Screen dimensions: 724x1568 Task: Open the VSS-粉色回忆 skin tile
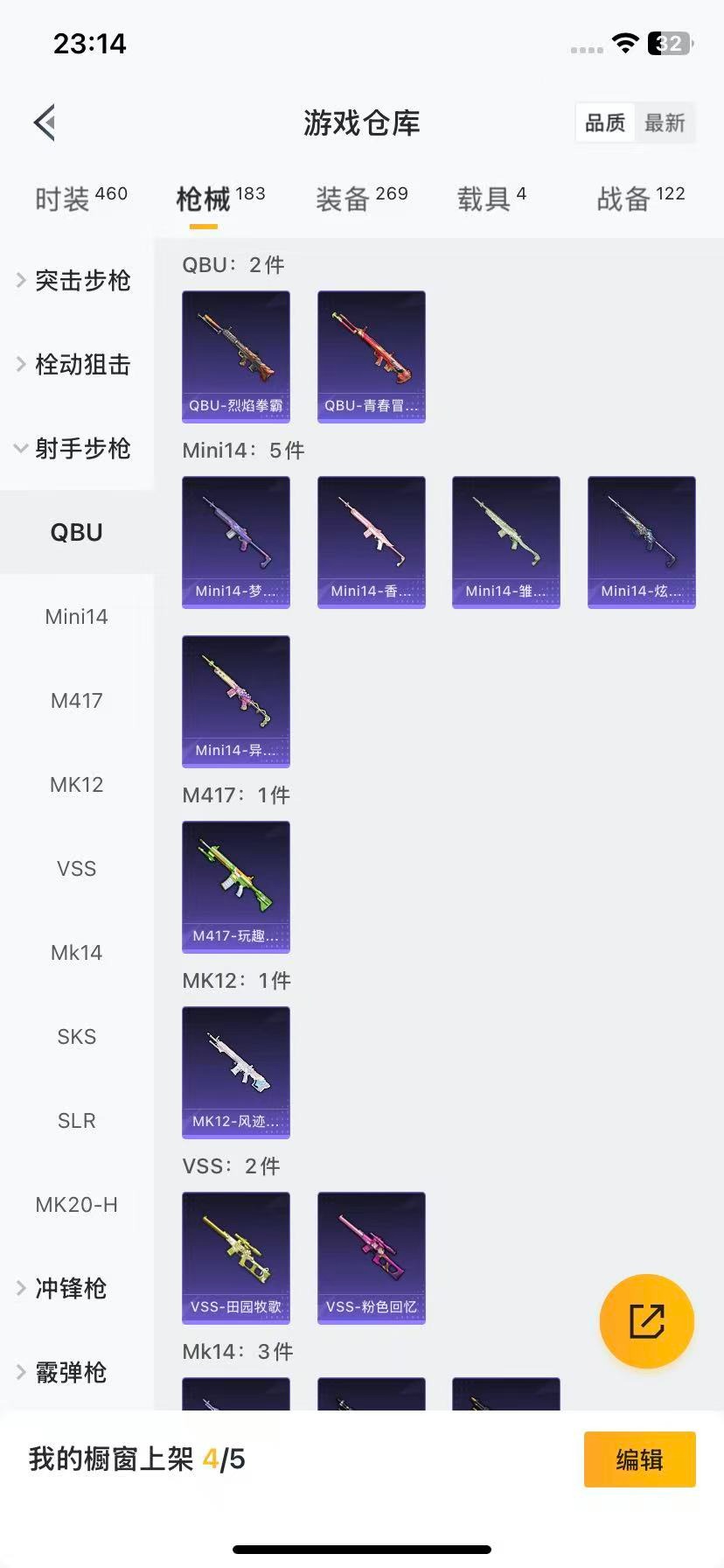tap(372, 1257)
